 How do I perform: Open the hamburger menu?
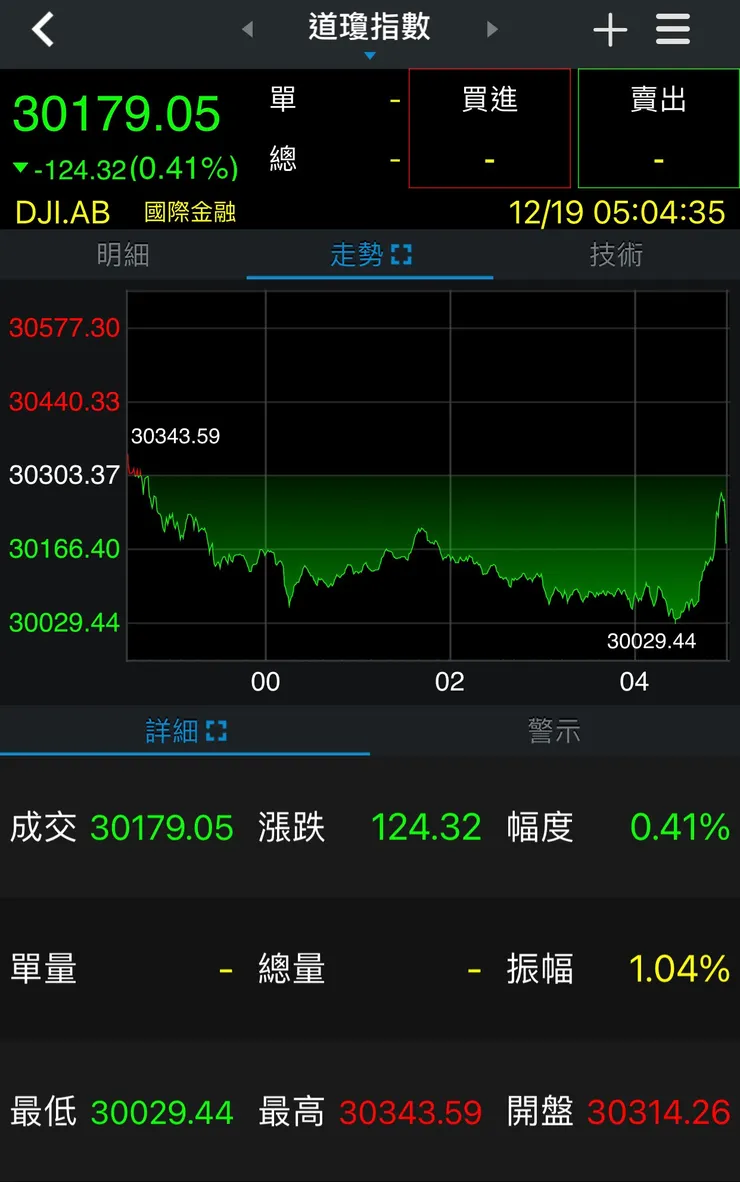click(672, 30)
